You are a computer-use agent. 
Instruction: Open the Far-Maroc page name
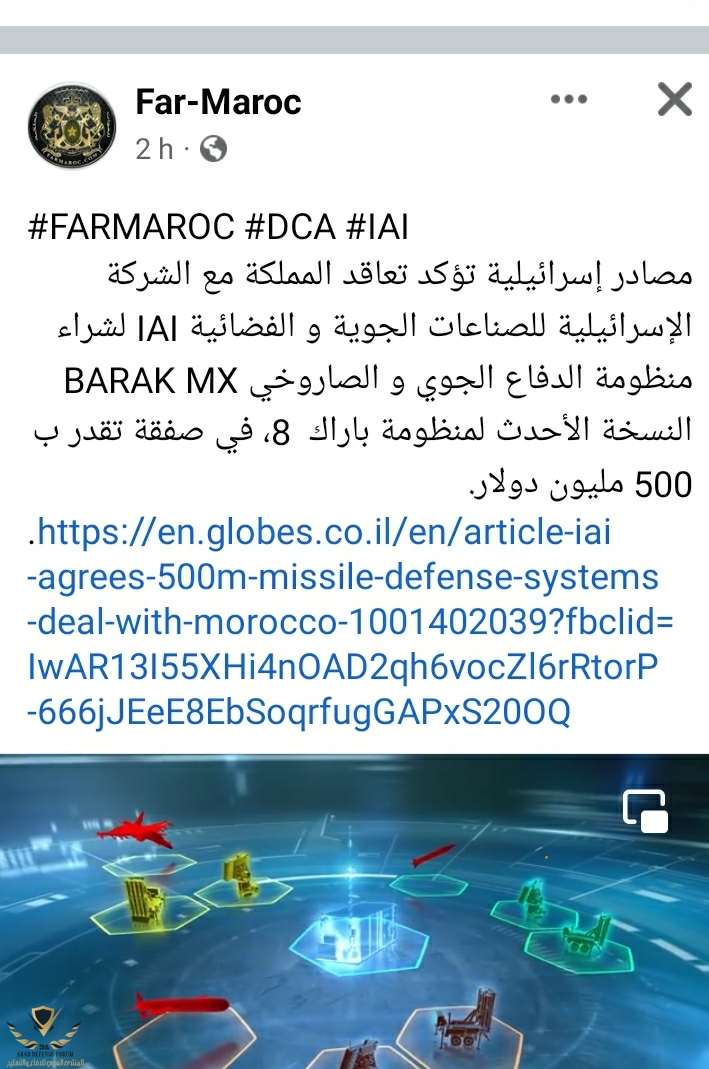click(x=218, y=102)
